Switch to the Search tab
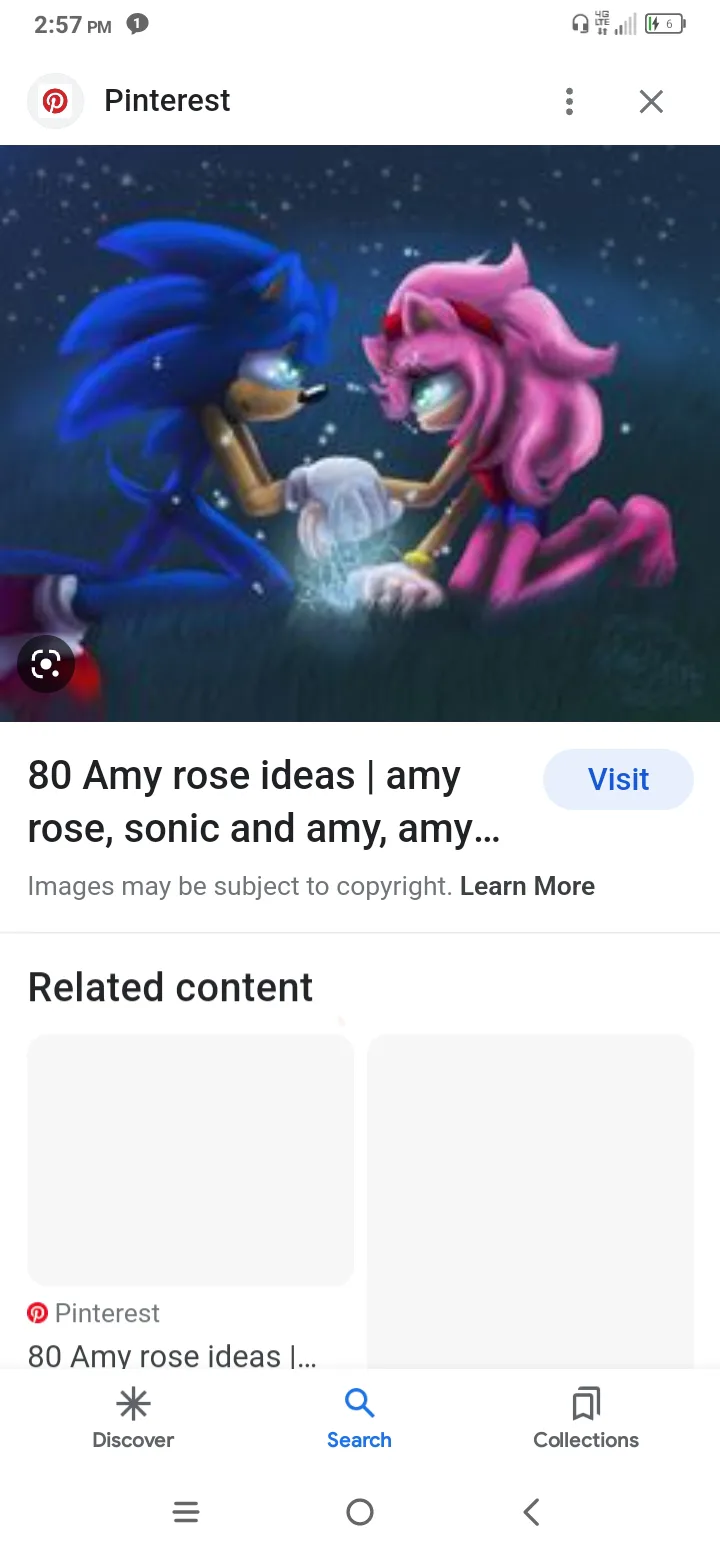The height and width of the screenshot is (1560, 720). [359, 1418]
